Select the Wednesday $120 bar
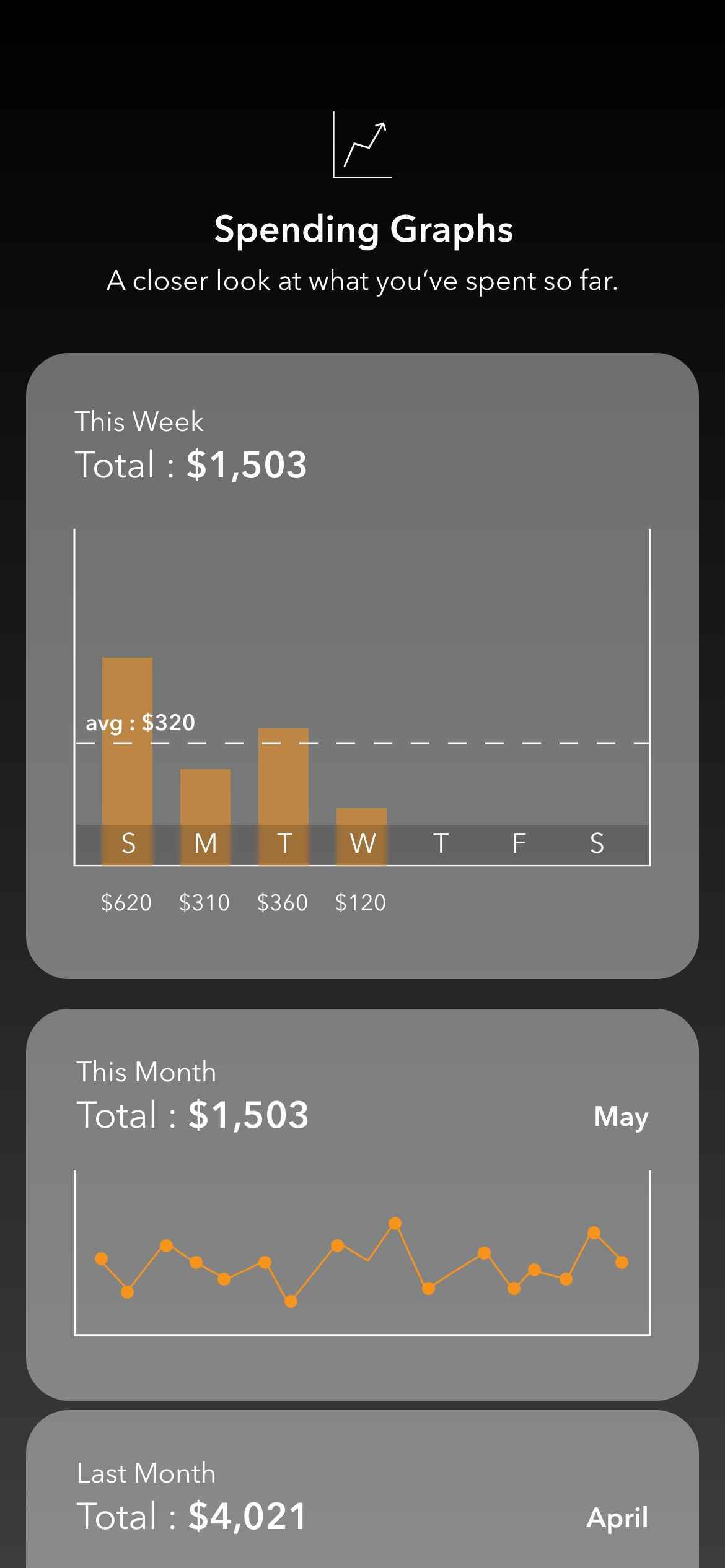 [361, 837]
